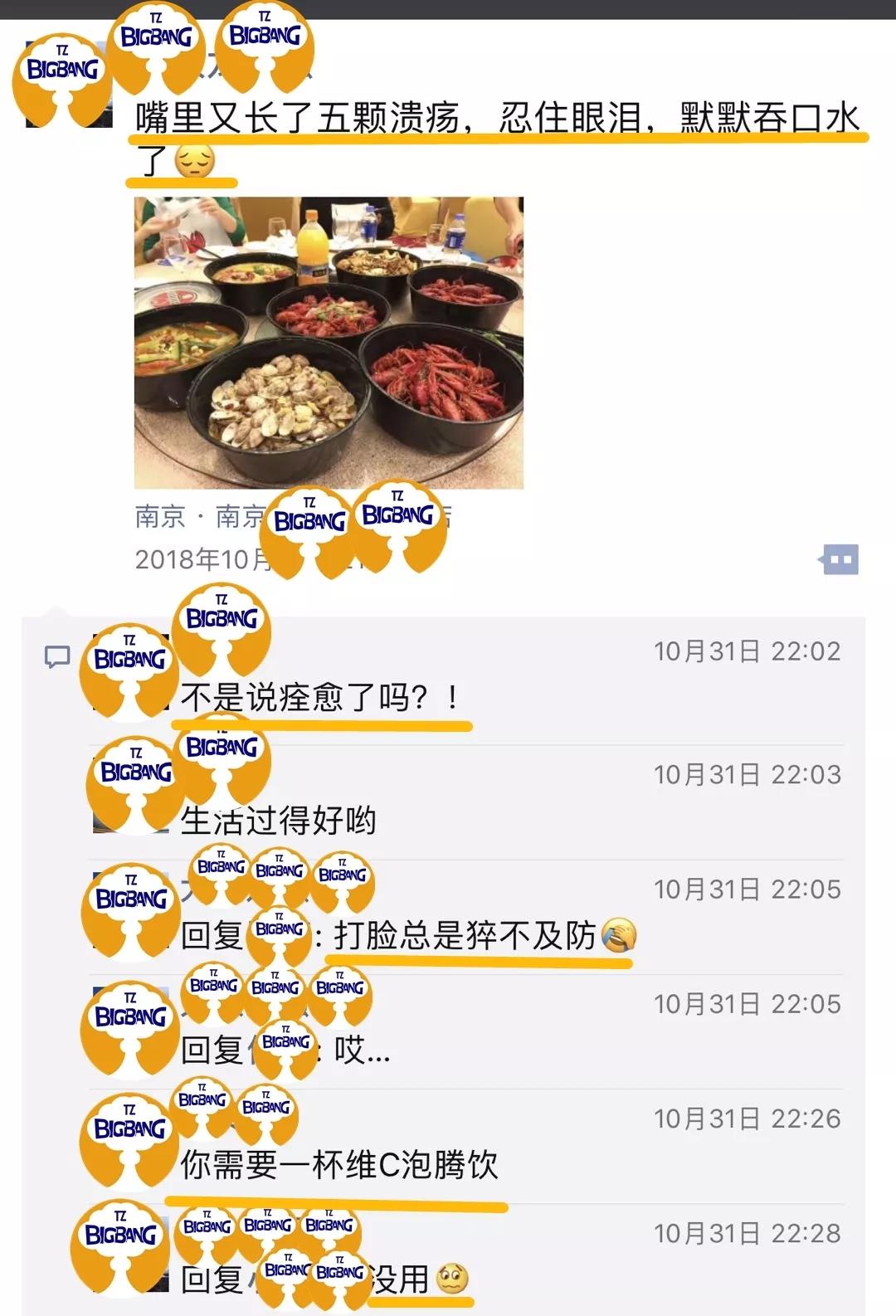Select the comment 不是说痊愈了吗？！
This screenshot has height=1316, width=896.
324,699
